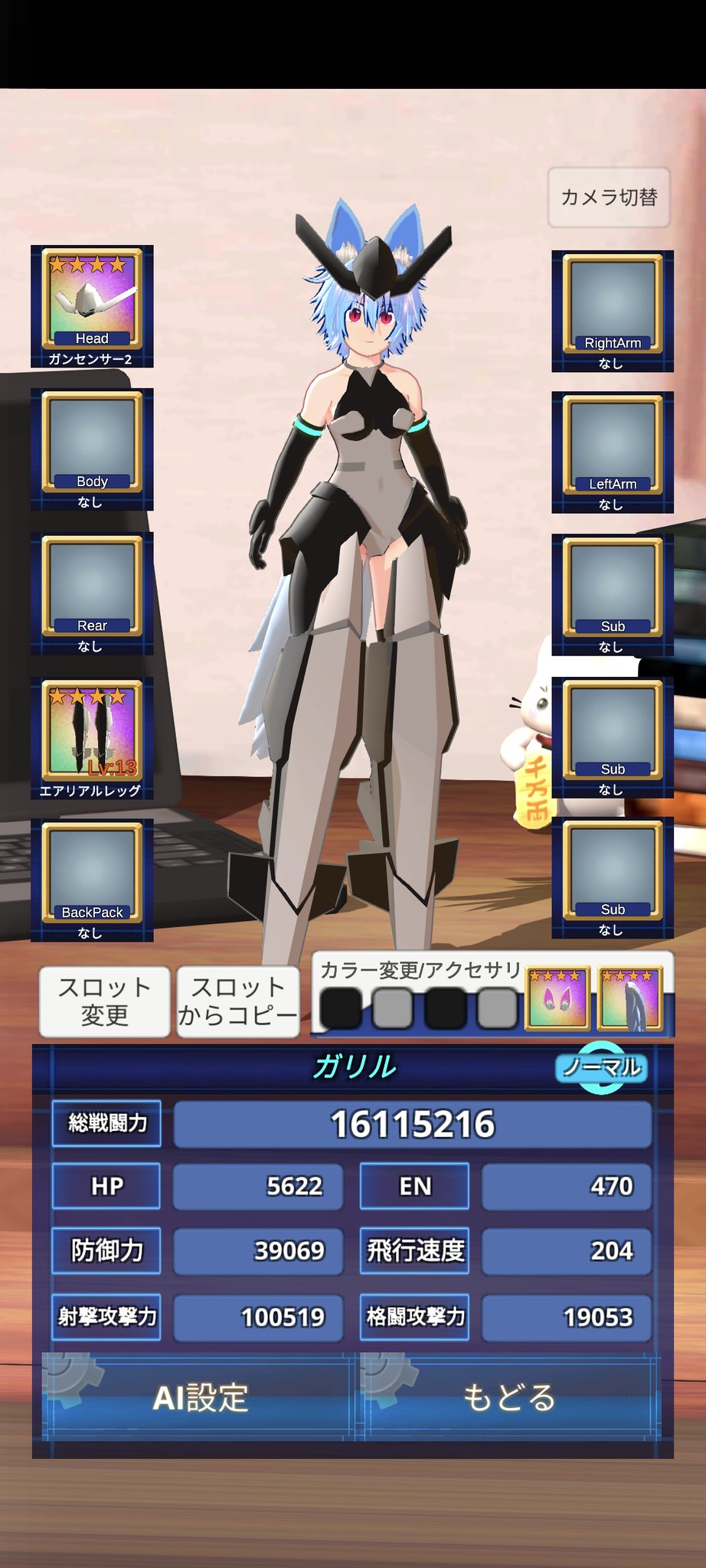Select the empty LeftArm slot
The image size is (706, 1568).
point(613,451)
